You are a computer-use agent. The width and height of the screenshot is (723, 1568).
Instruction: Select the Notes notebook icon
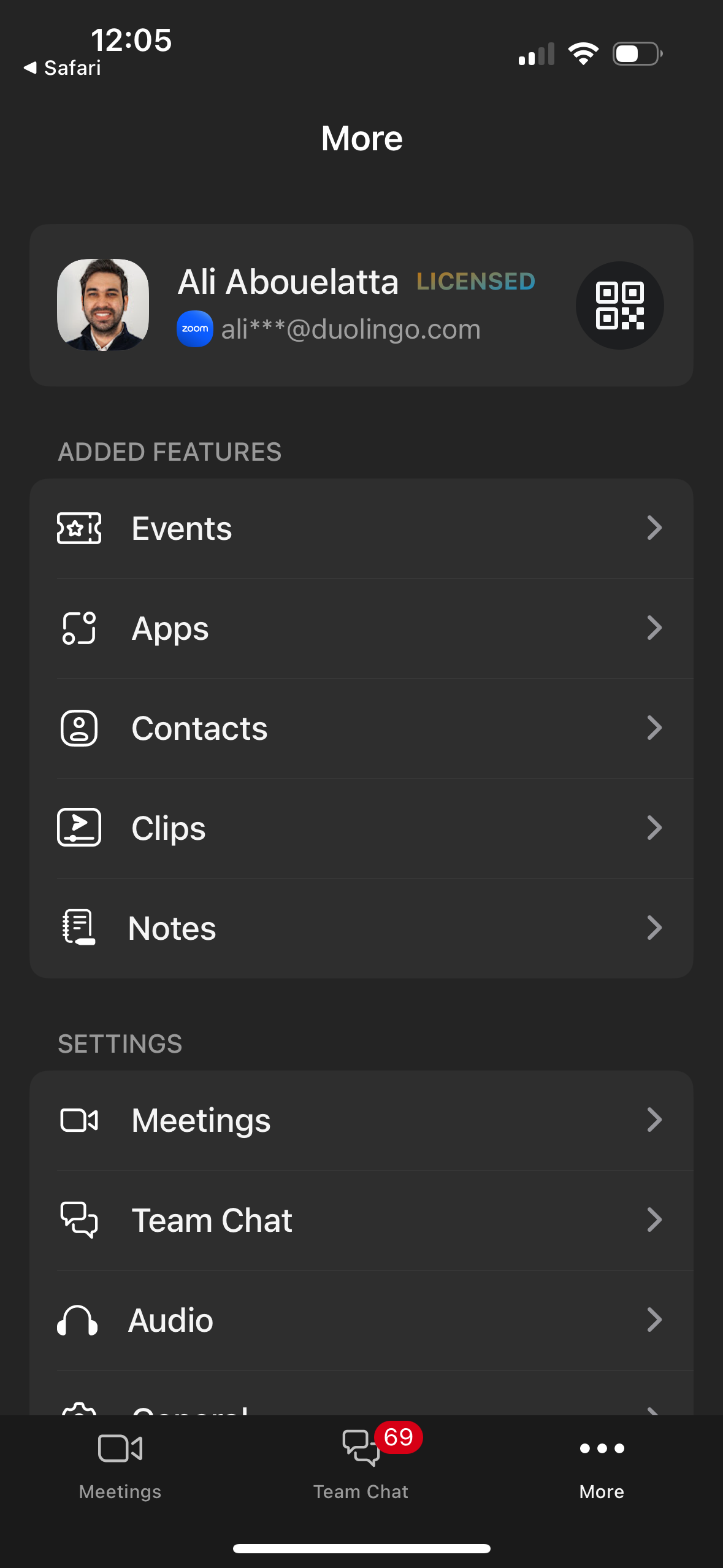[x=80, y=928]
